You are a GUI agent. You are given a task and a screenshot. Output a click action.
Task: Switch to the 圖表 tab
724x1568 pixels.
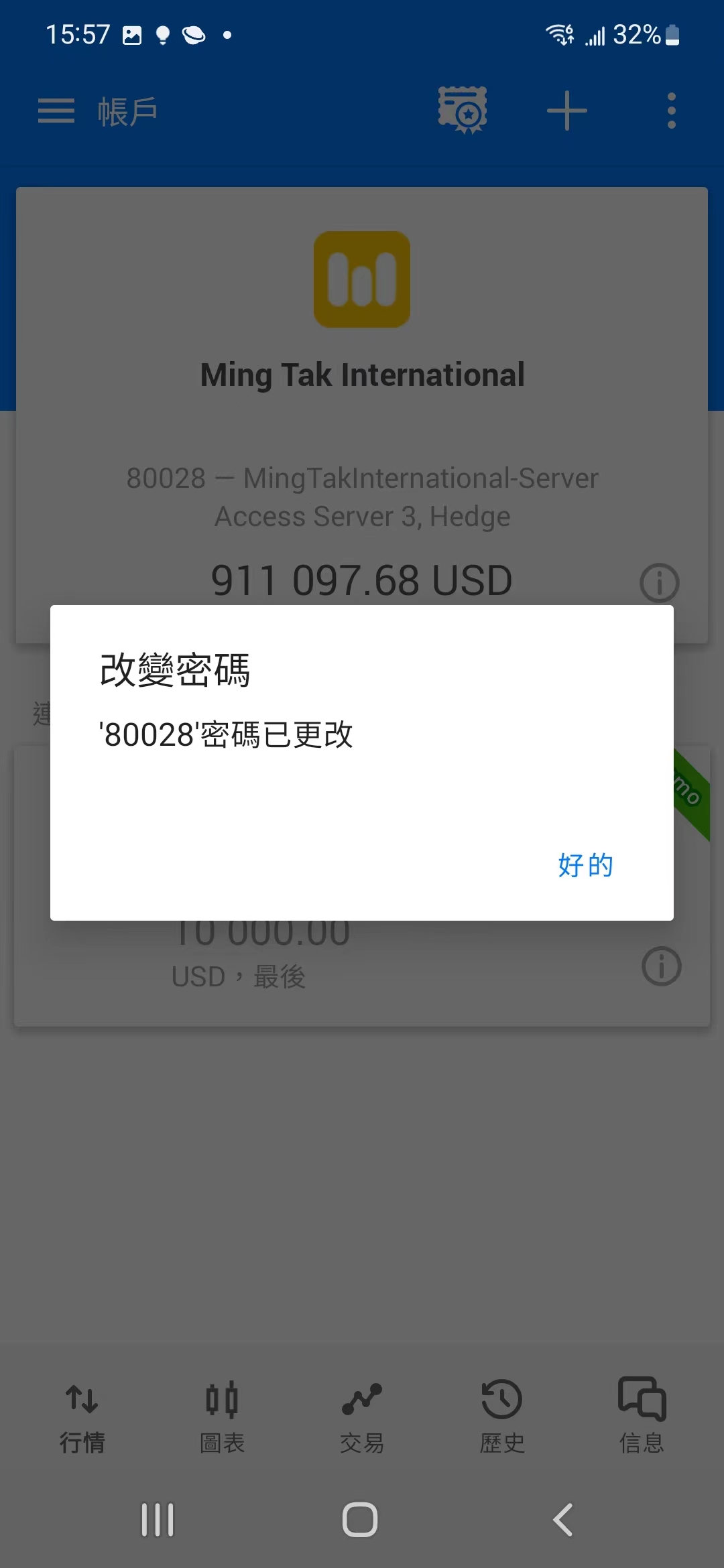click(x=222, y=1414)
